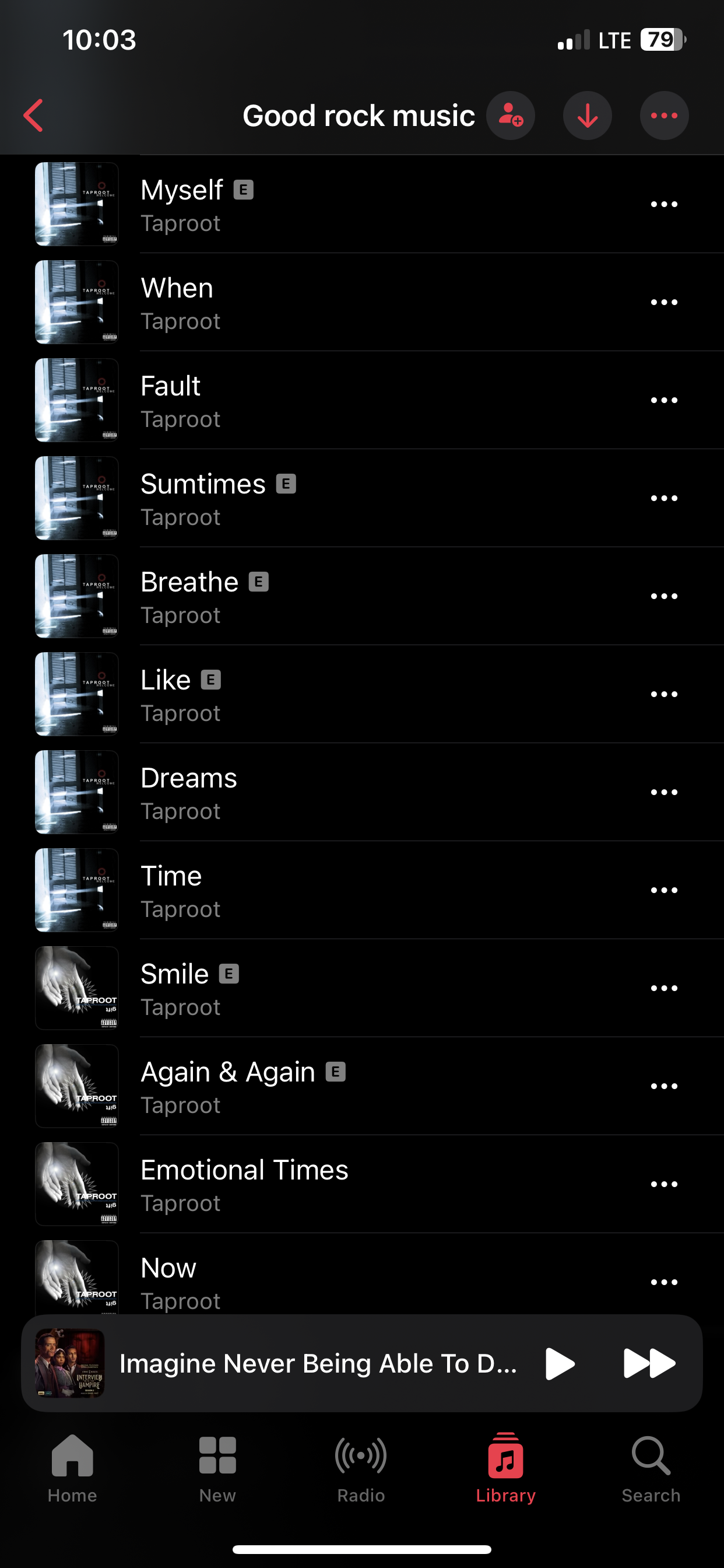This screenshot has height=1568, width=724.
Task: Play the song Myself by Taproot
Action: (304, 205)
